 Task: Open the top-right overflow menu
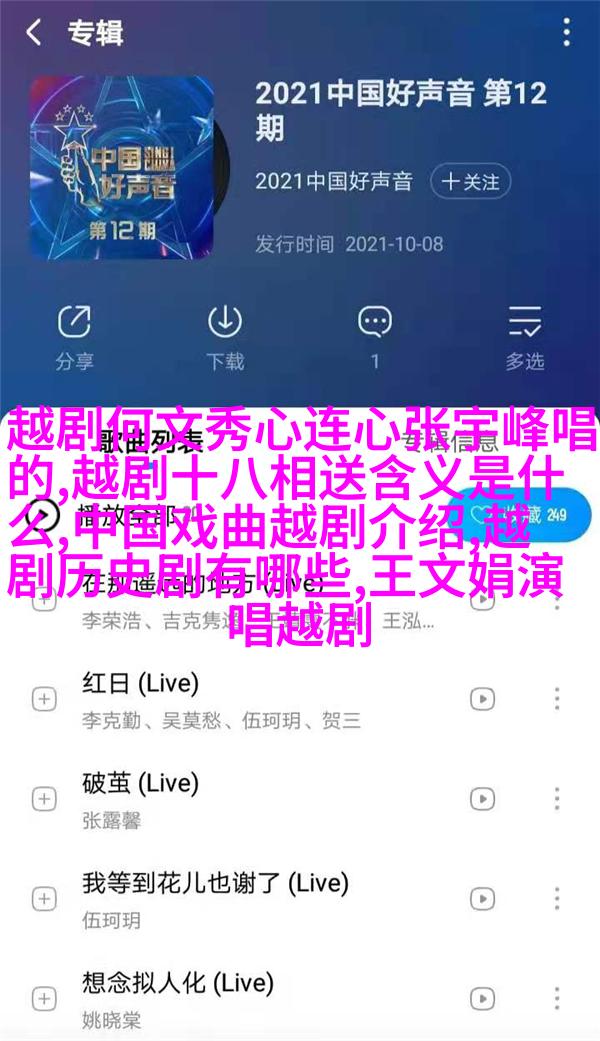pyautogui.click(x=566, y=33)
